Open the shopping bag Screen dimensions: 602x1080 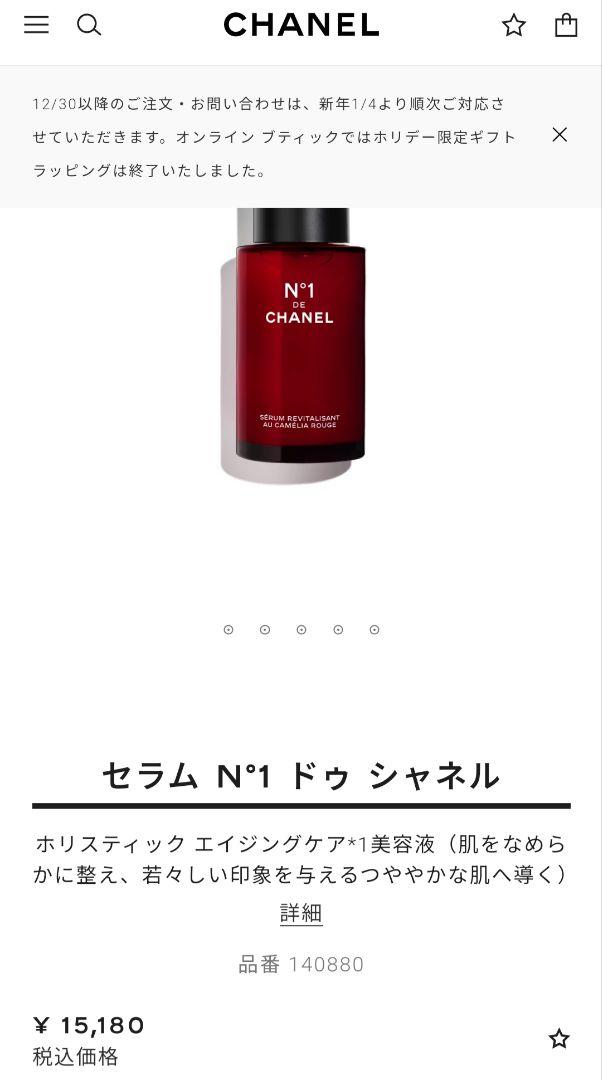click(x=566, y=25)
